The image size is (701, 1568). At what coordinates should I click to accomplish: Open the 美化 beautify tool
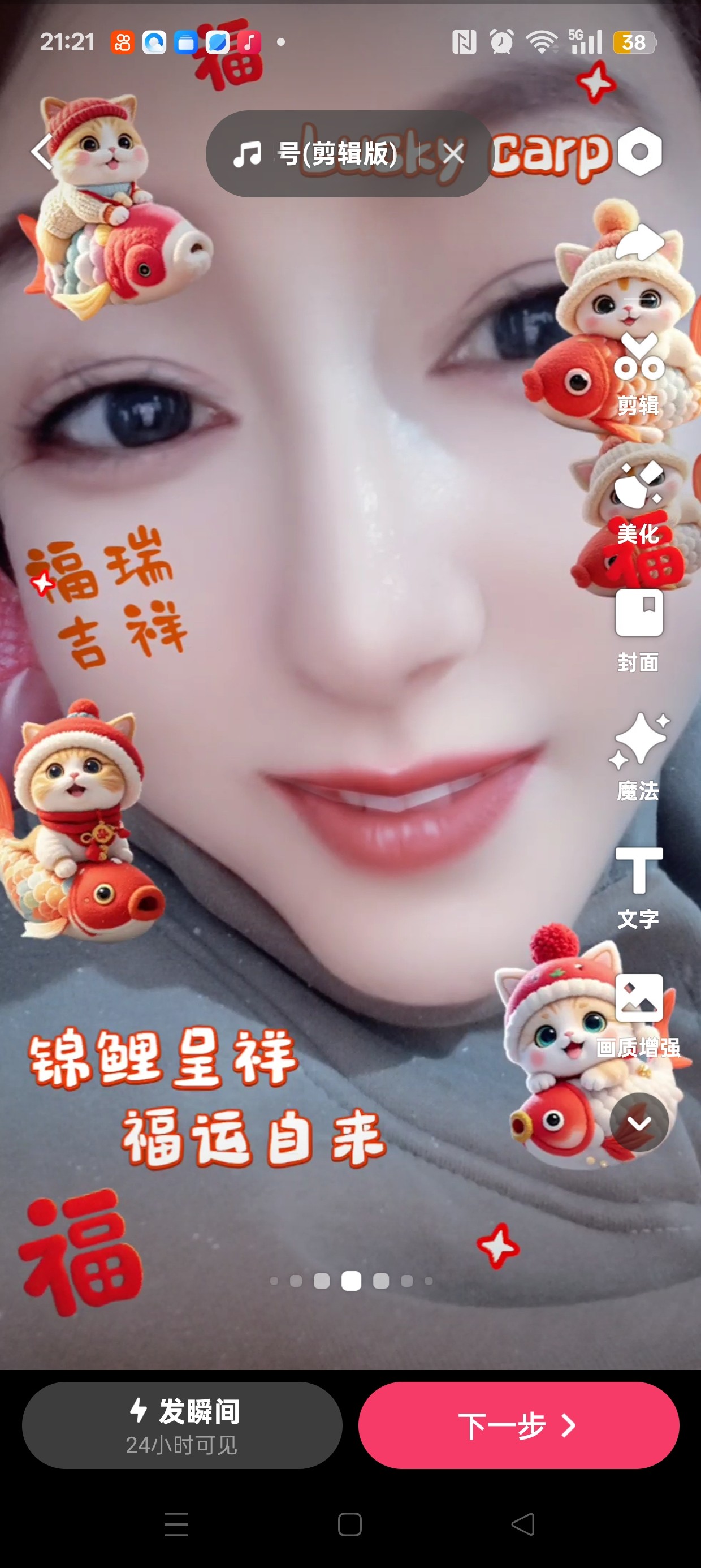[x=638, y=503]
